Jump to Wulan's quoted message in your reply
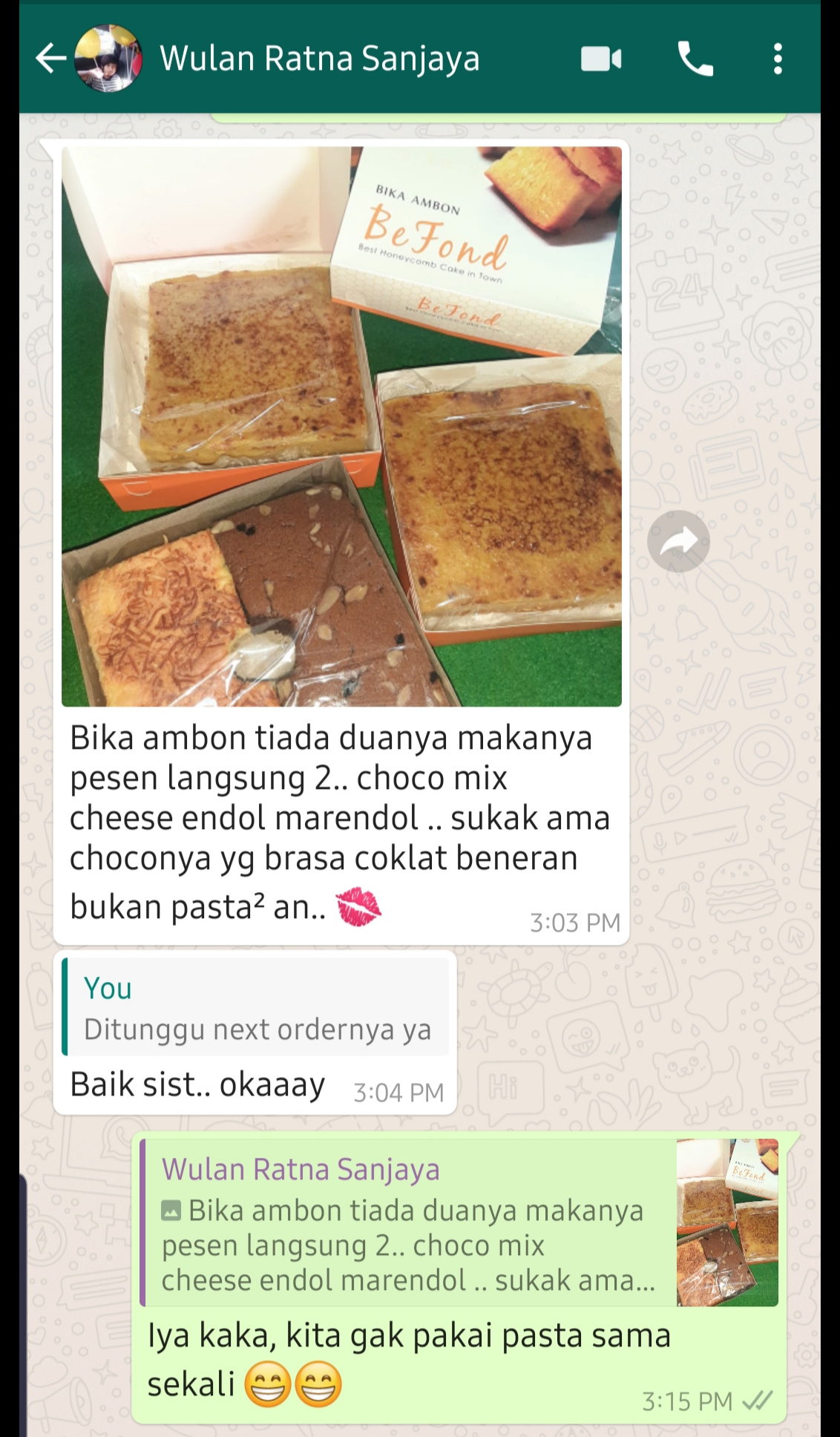Screen dimensions: 840x1437 [x=459, y=1222]
